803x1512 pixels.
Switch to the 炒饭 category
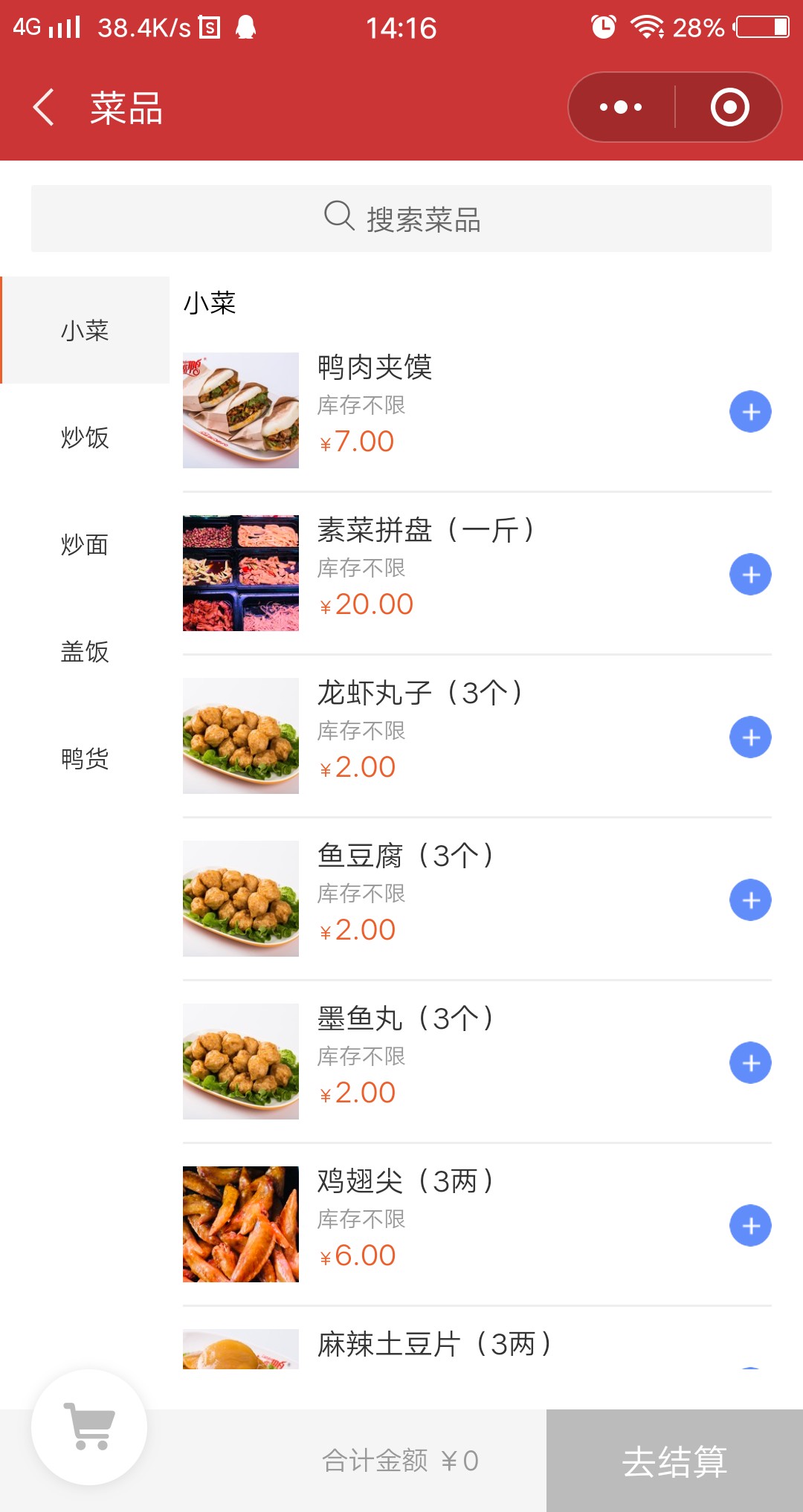[x=85, y=437]
